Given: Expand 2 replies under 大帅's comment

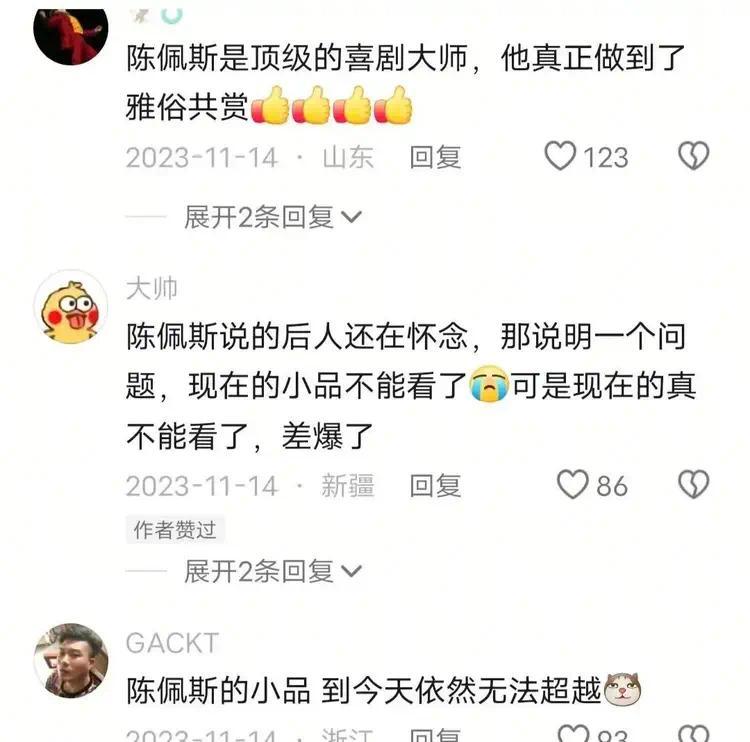Looking at the screenshot, I should tap(271, 571).
